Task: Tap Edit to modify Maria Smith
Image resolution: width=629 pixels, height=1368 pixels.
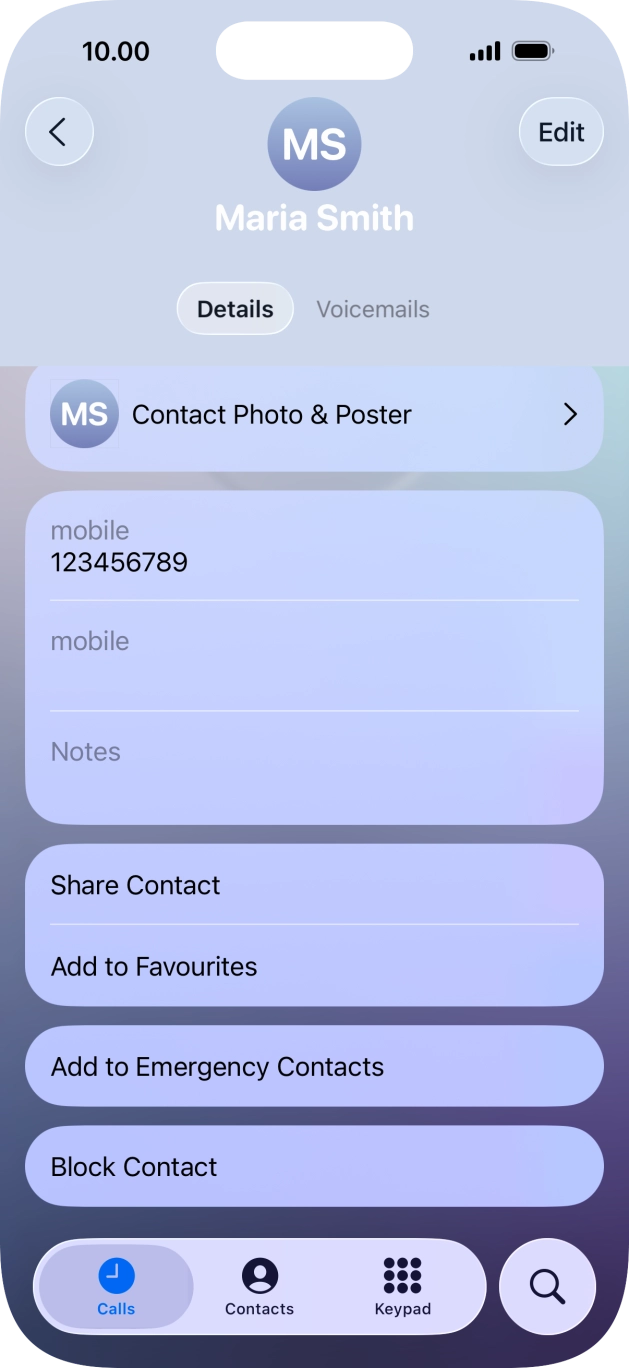Action: [561, 132]
